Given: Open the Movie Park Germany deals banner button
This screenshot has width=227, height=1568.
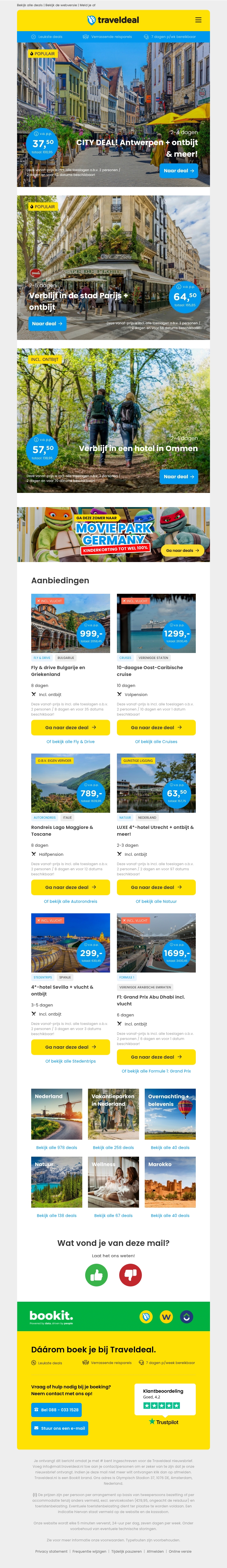Looking at the screenshot, I should (182, 550).
